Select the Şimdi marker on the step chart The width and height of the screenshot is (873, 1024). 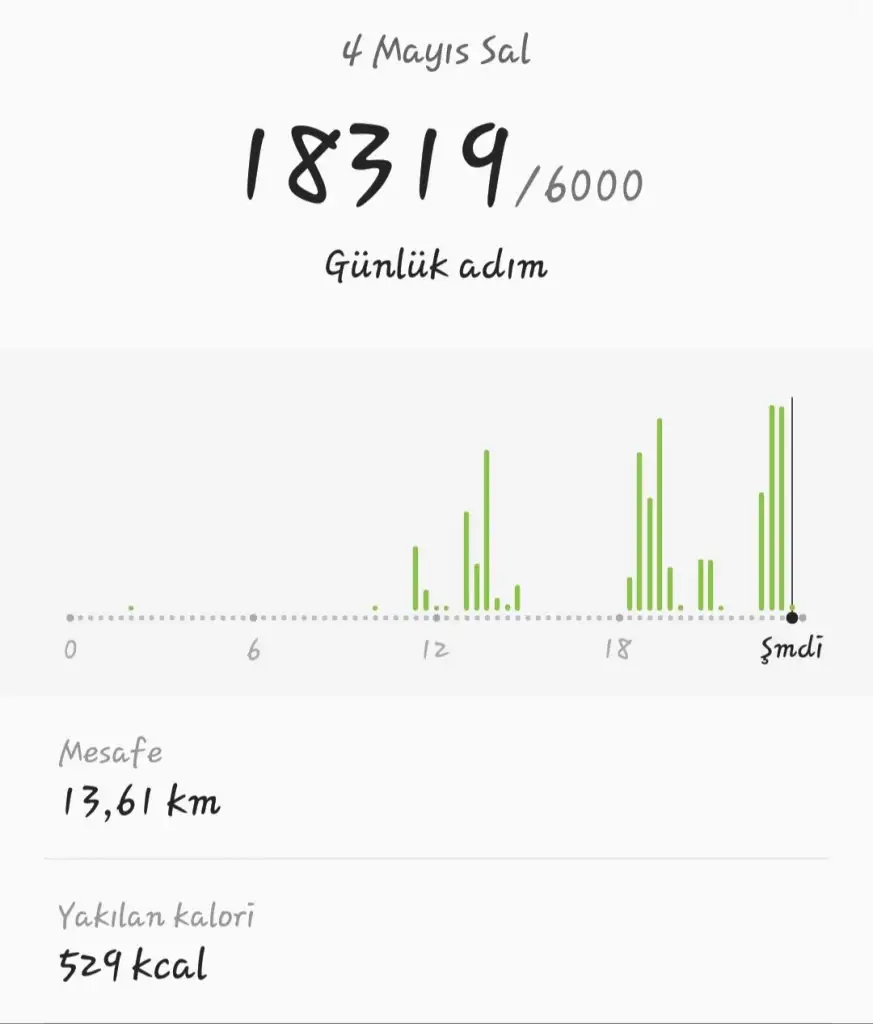click(x=792, y=618)
